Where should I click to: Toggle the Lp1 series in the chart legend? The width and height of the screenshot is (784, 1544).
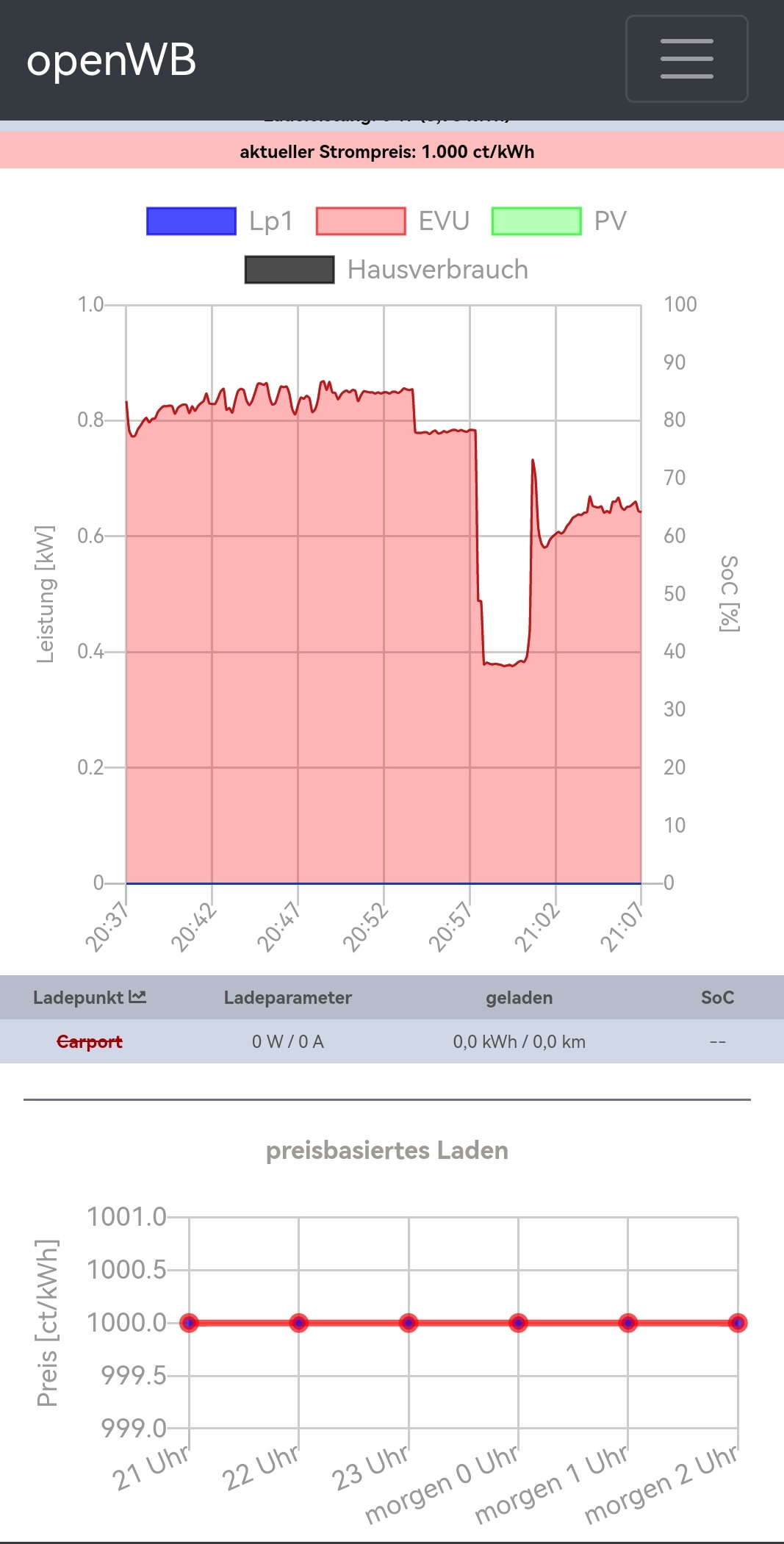[x=220, y=220]
